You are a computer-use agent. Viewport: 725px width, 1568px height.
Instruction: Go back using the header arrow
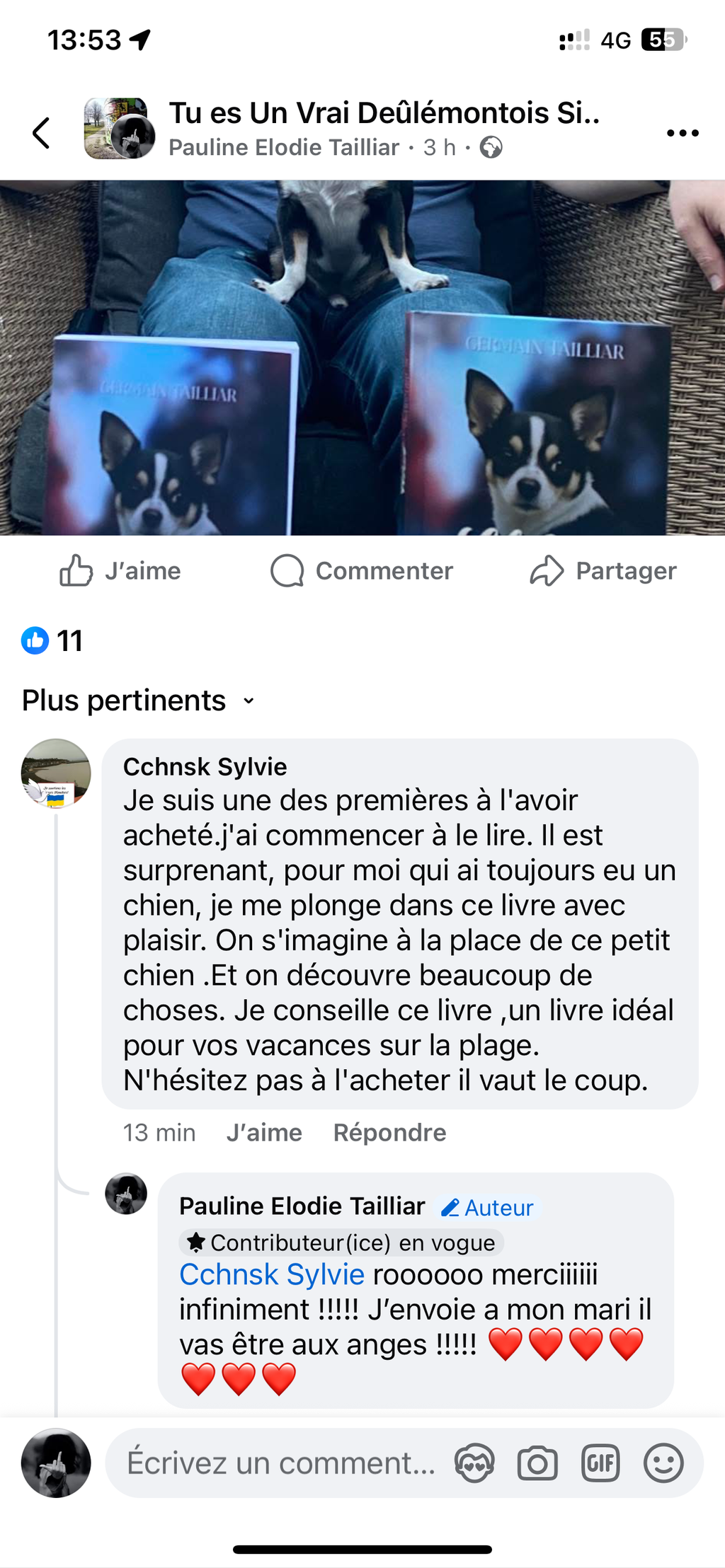[x=42, y=133]
